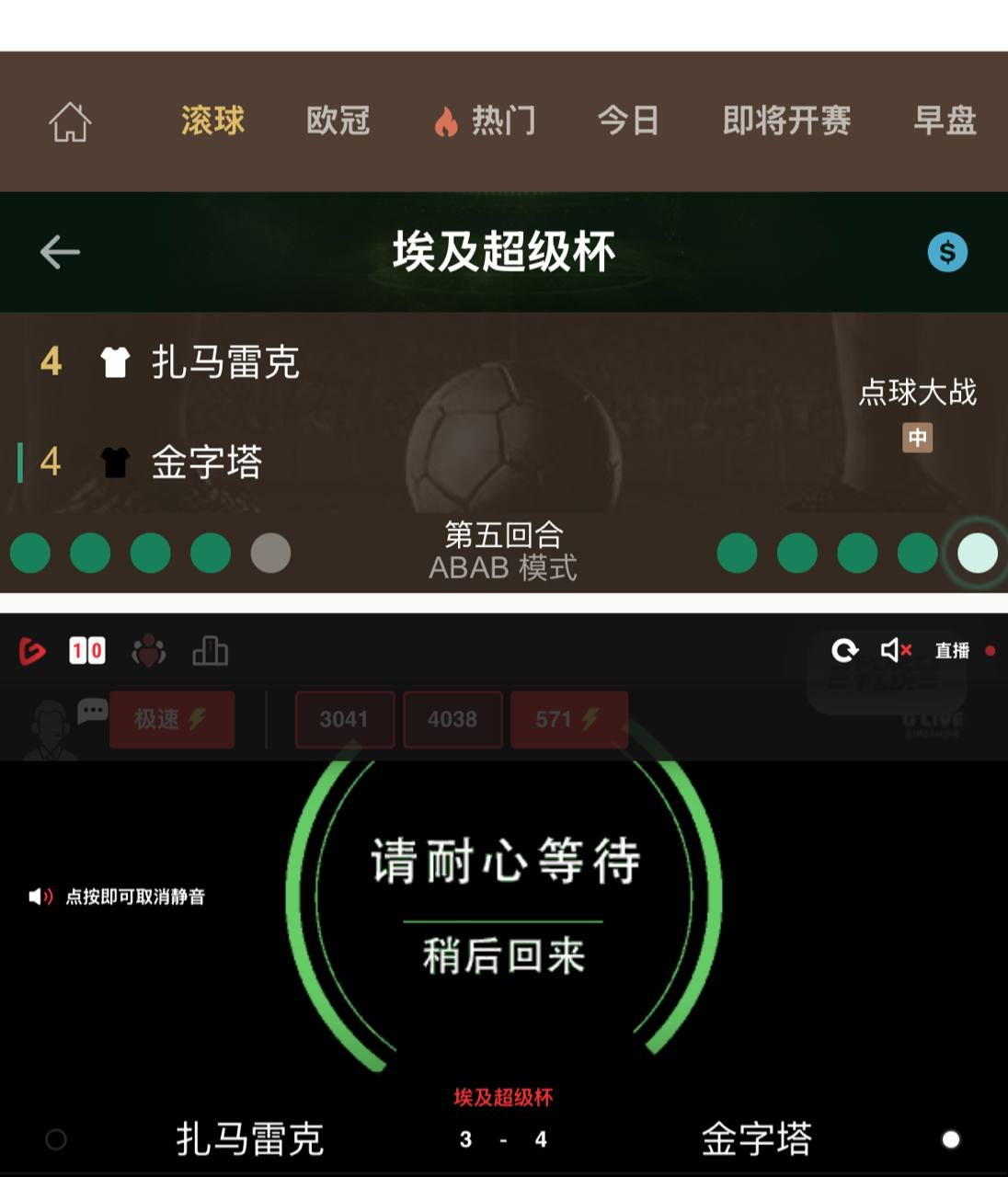Screen dimensions: 1008x1177
Task: Select the 早盘 tab
Action: tap(945, 120)
